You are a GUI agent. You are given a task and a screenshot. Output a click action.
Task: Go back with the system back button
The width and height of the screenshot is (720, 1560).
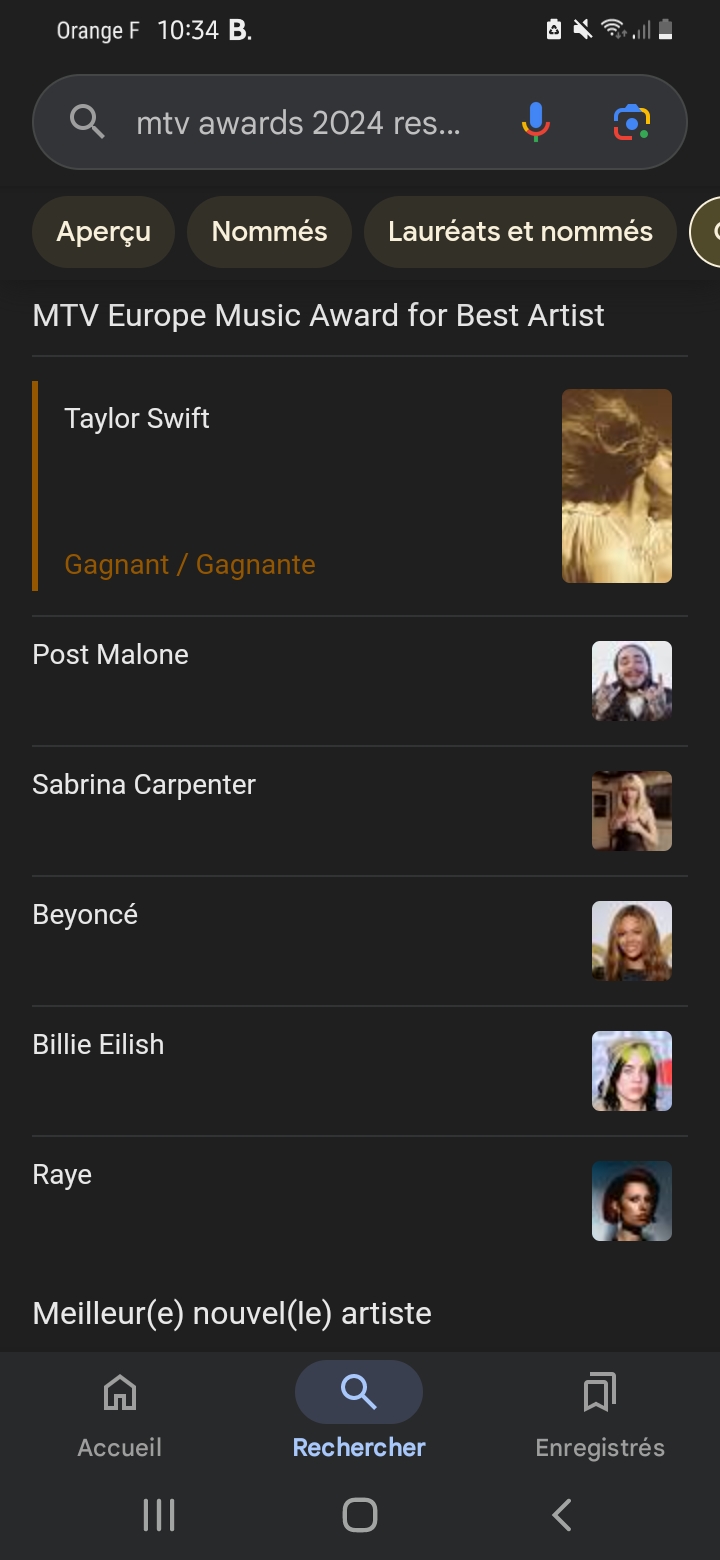562,1515
